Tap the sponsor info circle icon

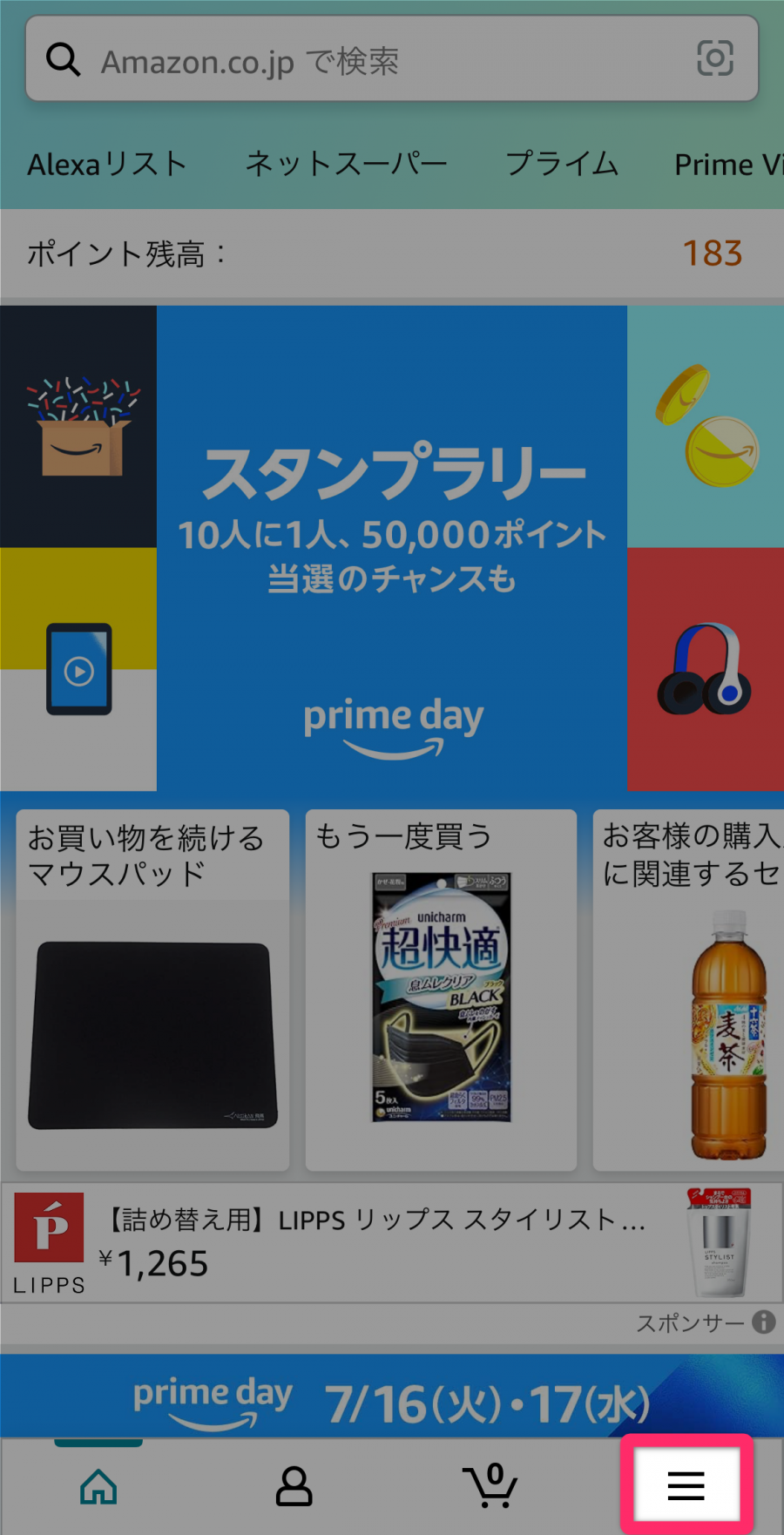click(764, 1323)
